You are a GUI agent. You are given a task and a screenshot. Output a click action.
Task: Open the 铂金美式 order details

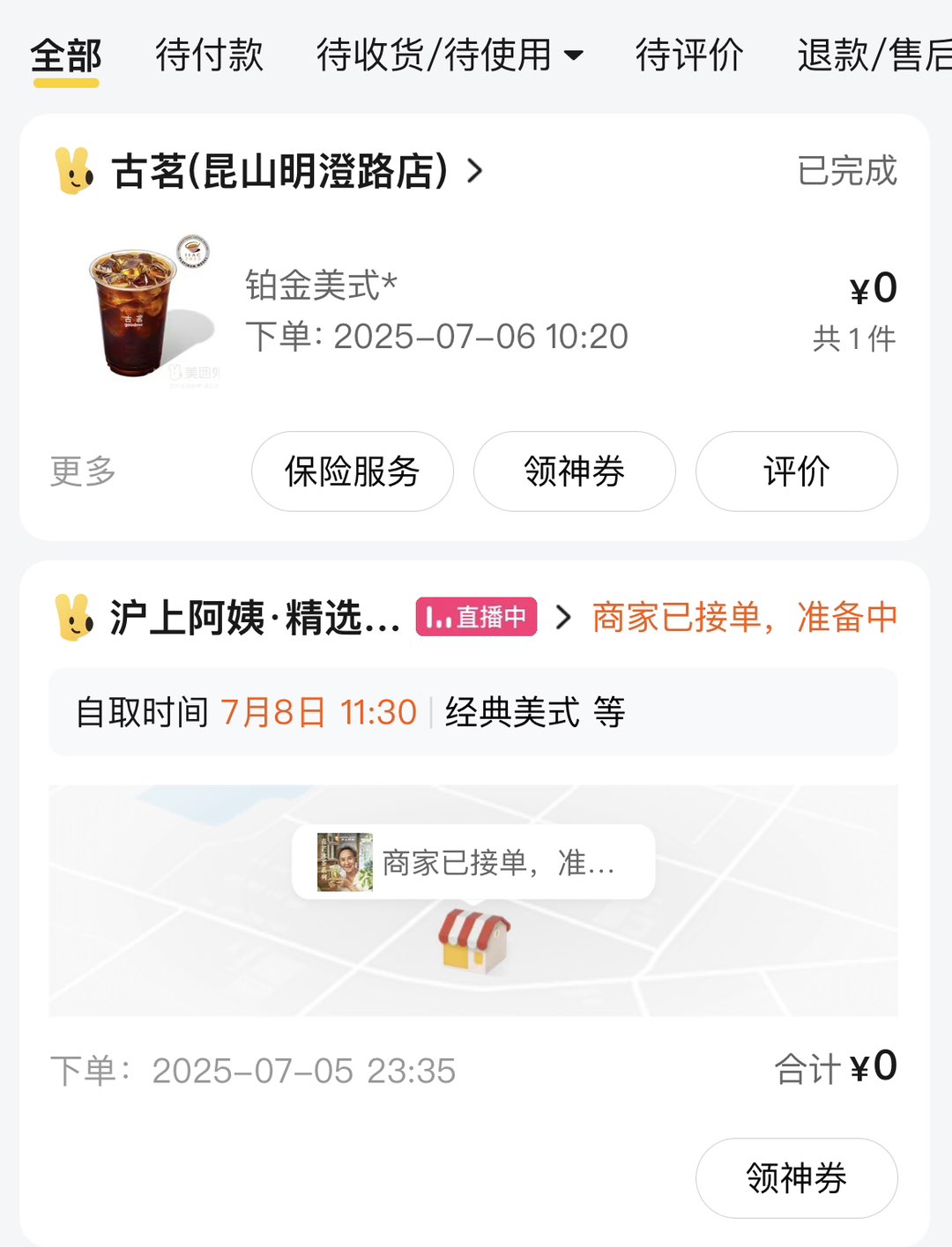[x=436, y=310]
